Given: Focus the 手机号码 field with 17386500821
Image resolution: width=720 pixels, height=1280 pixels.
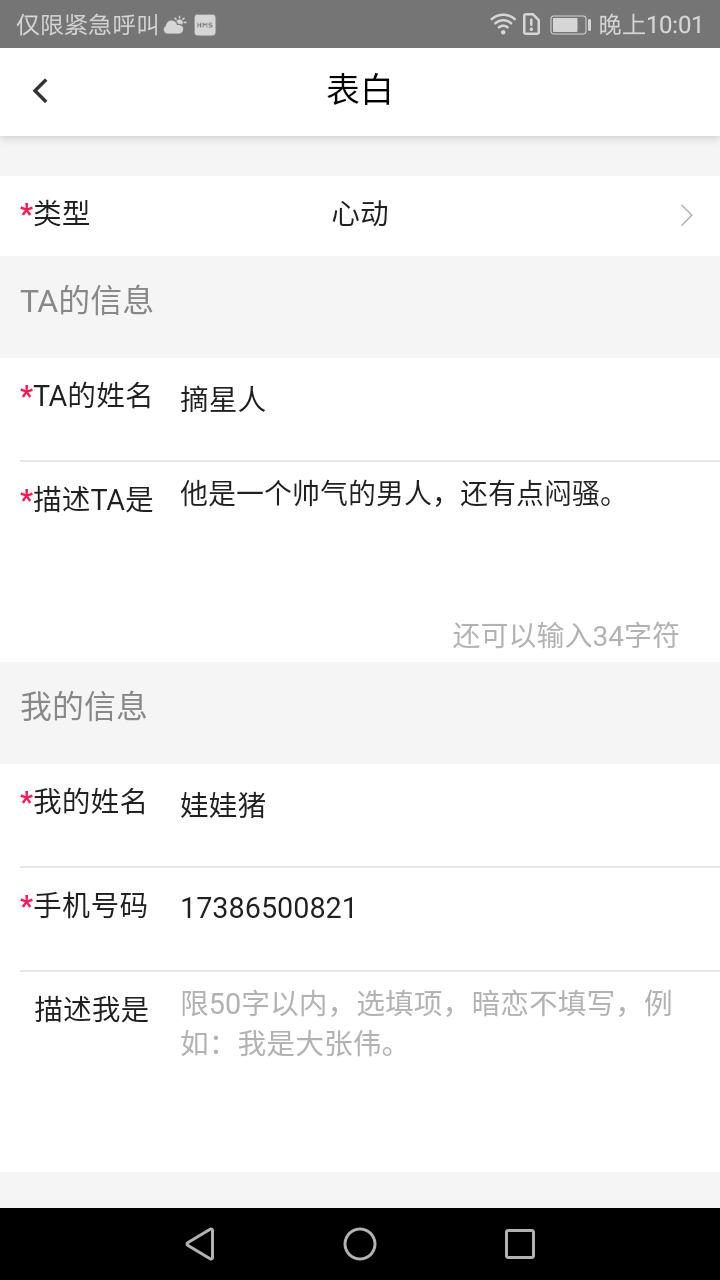Looking at the screenshot, I should point(440,908).
